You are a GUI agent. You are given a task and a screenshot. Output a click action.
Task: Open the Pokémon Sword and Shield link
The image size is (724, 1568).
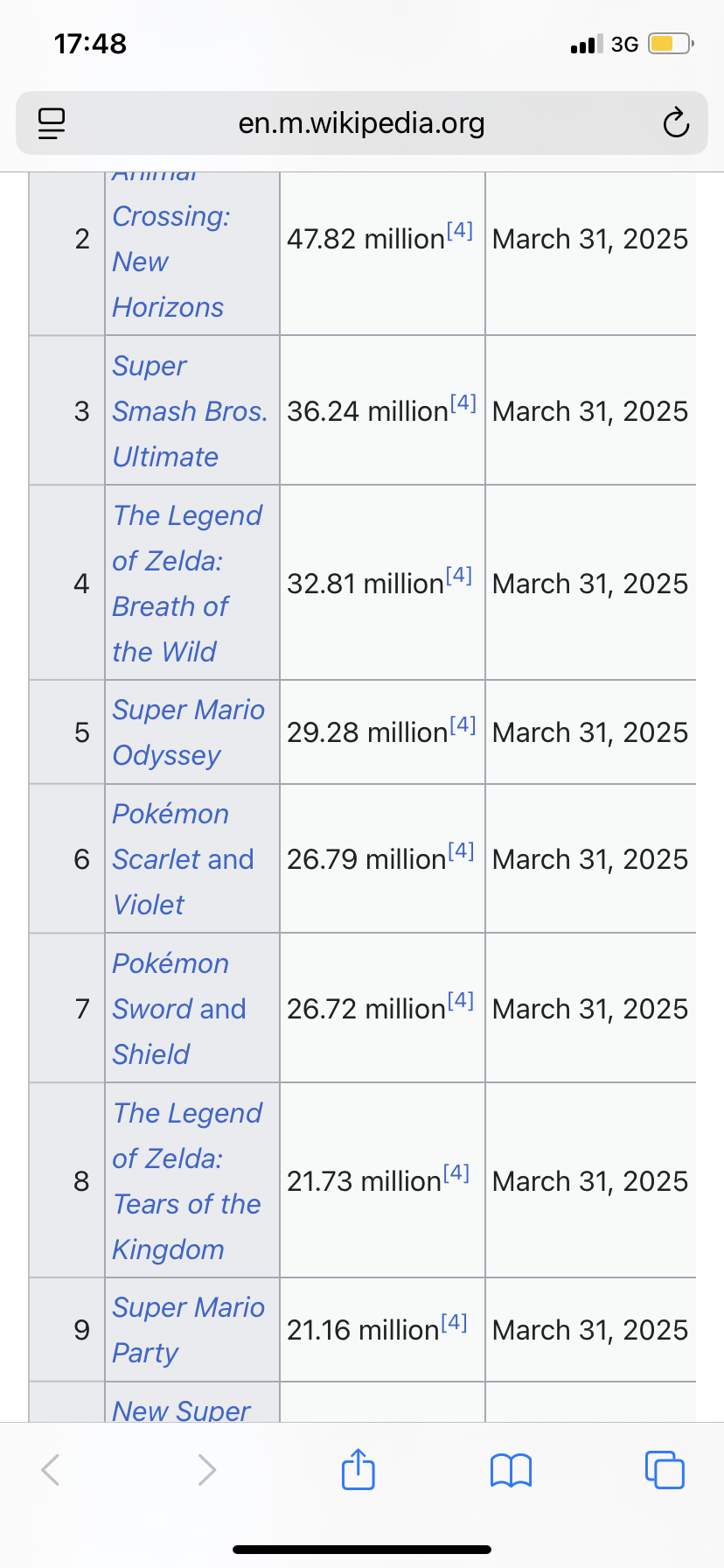[x=179, y=1009]
